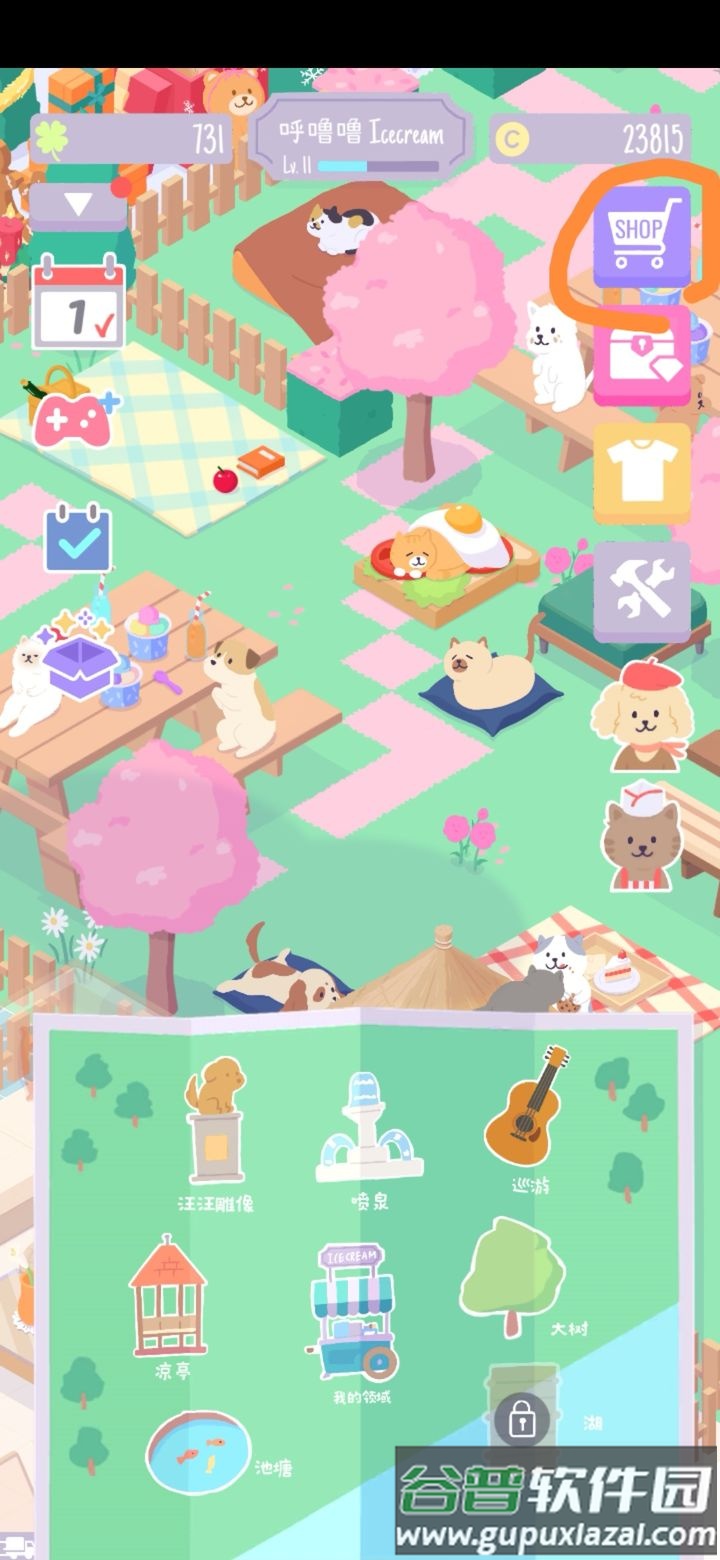720x1560 pixels.
Task: Open the hammer and wrench build tools
Action: coord(641,591)
